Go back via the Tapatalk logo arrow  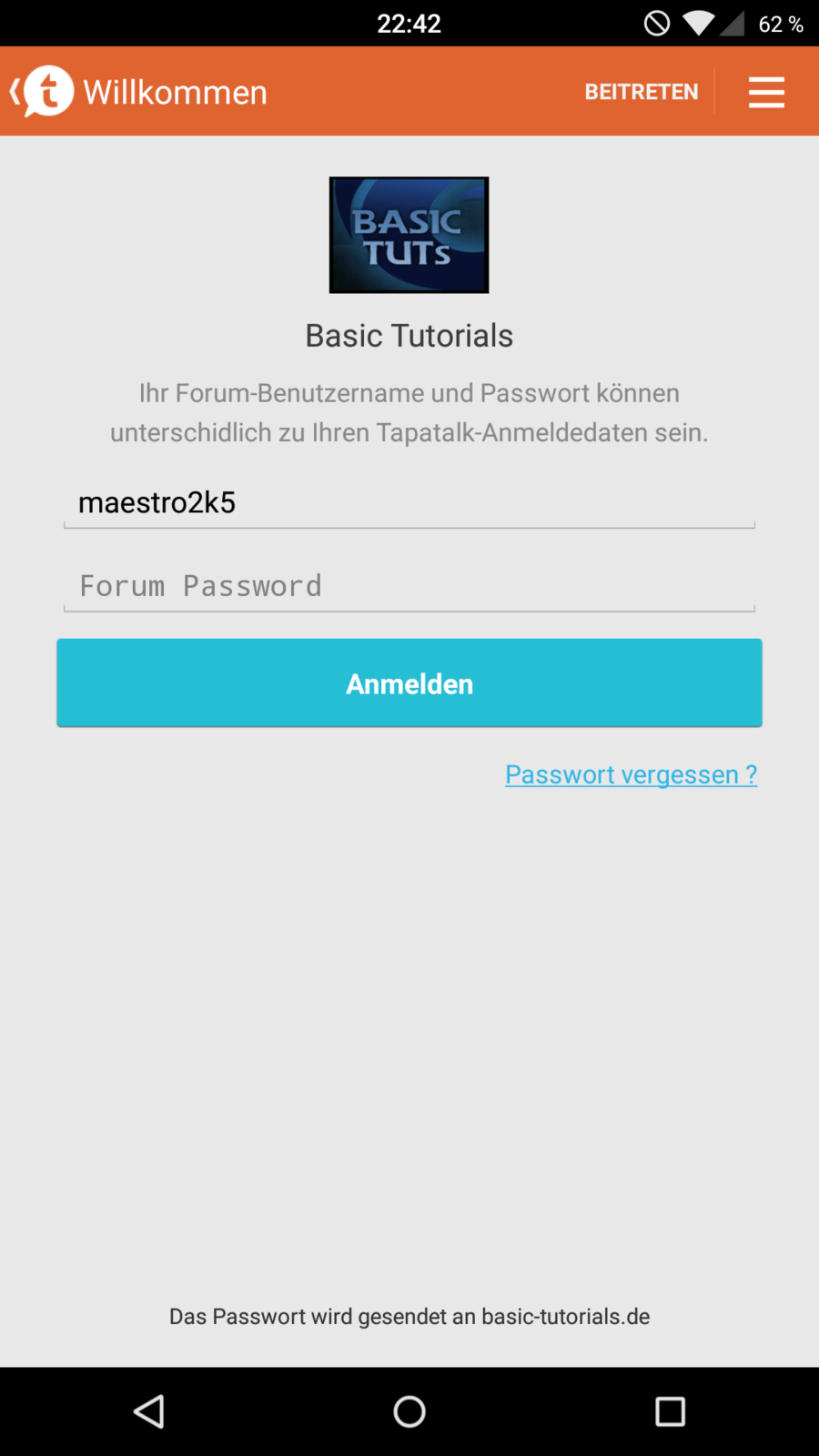click(41, 91)
